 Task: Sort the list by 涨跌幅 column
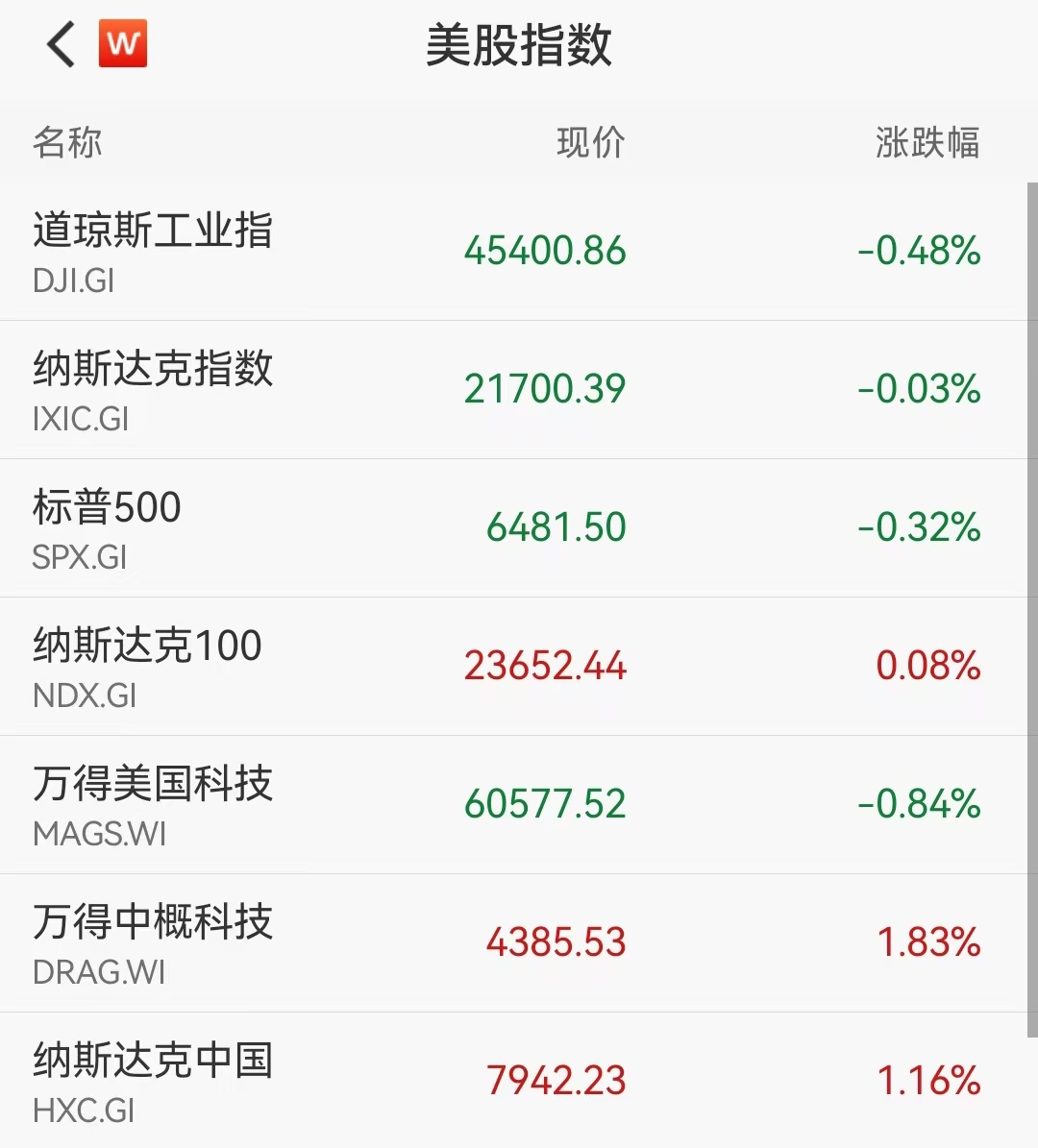pyautogui.click(x=927, y=142)
